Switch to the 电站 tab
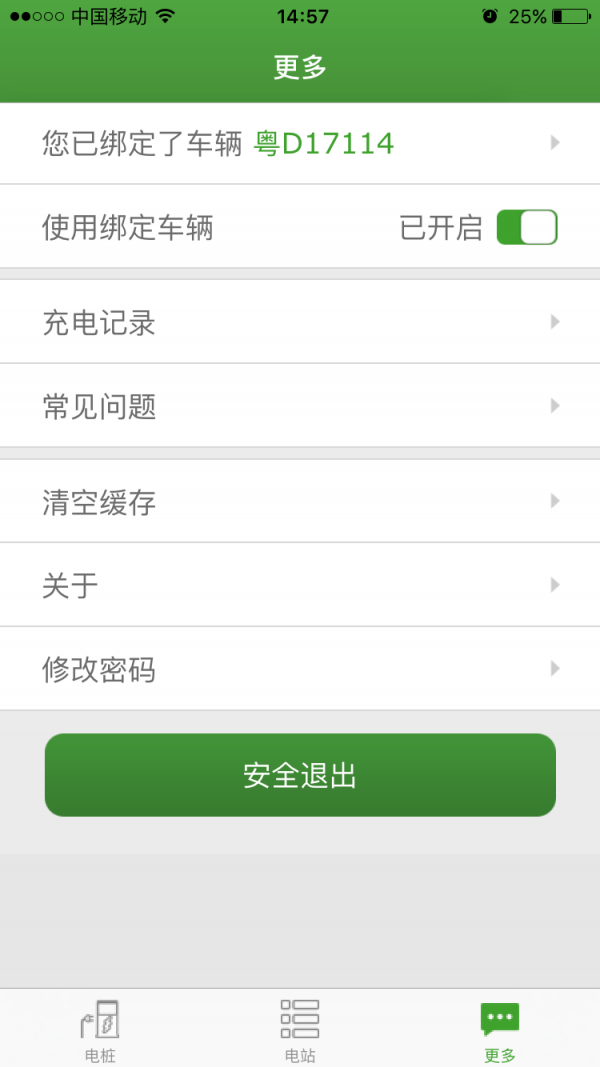The width and height of the screenshot is (600, 1067). tap(300, 1029)
